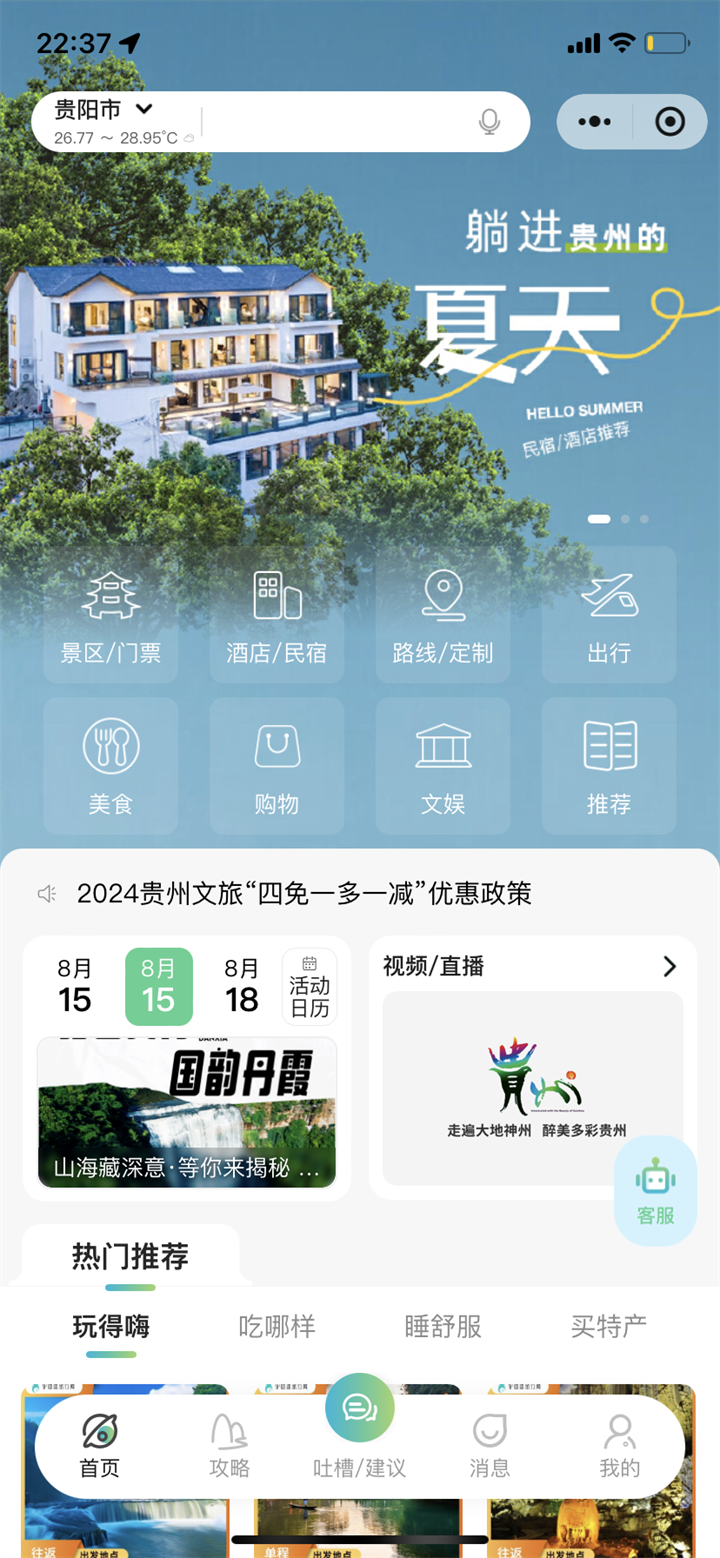This screenshot has width=720, height=1558.
Task: Open 酒店/民宿 category
Action: 277,616
